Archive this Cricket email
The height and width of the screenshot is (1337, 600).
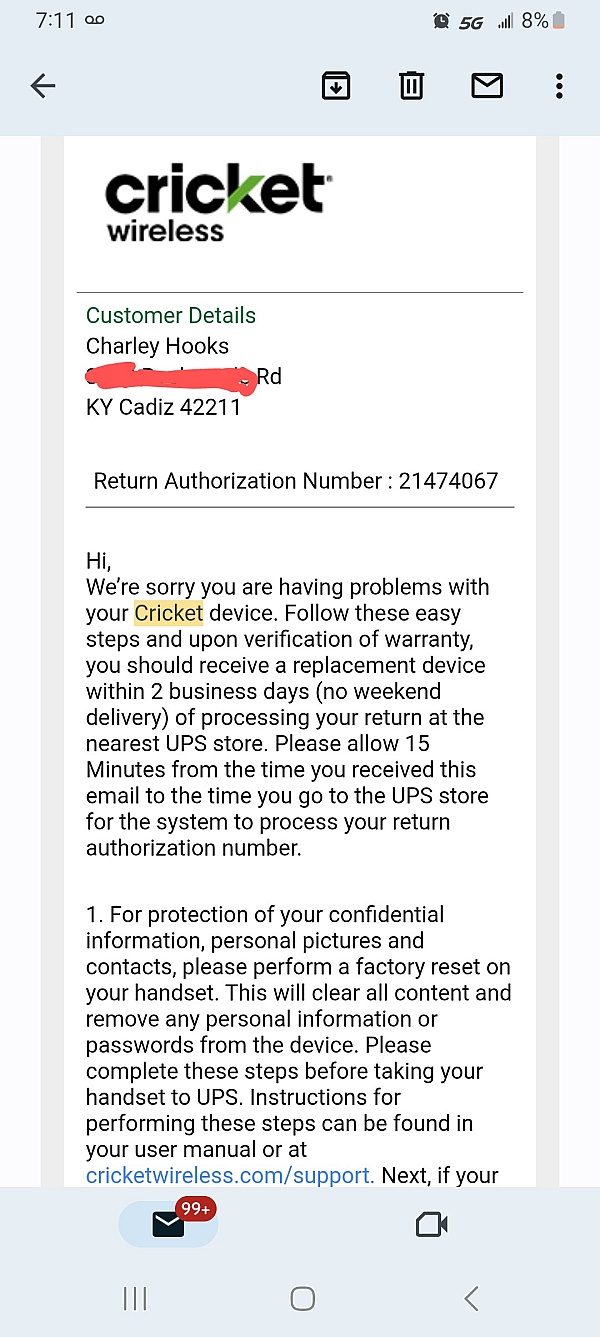(336, 87)
